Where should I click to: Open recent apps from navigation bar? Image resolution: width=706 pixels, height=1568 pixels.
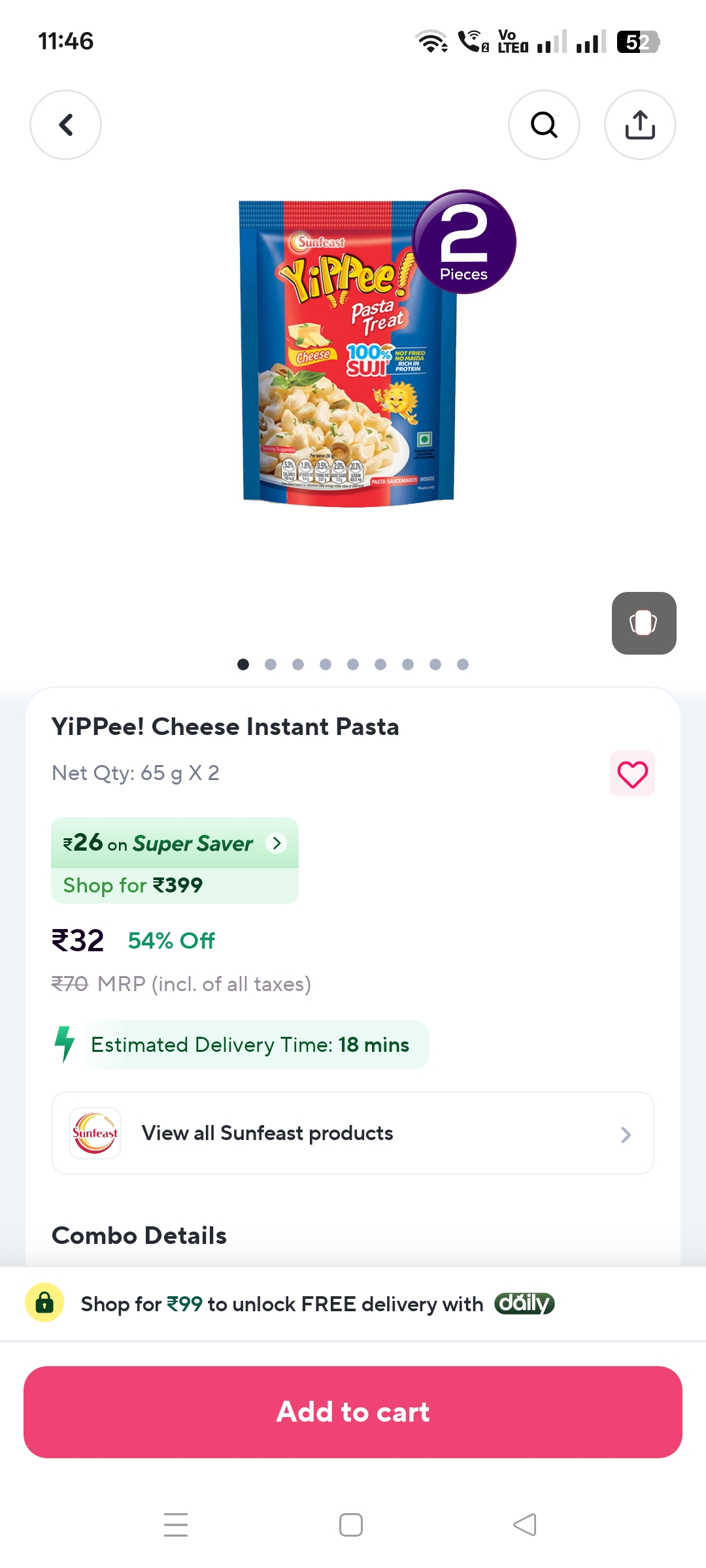pos(176,1525)
